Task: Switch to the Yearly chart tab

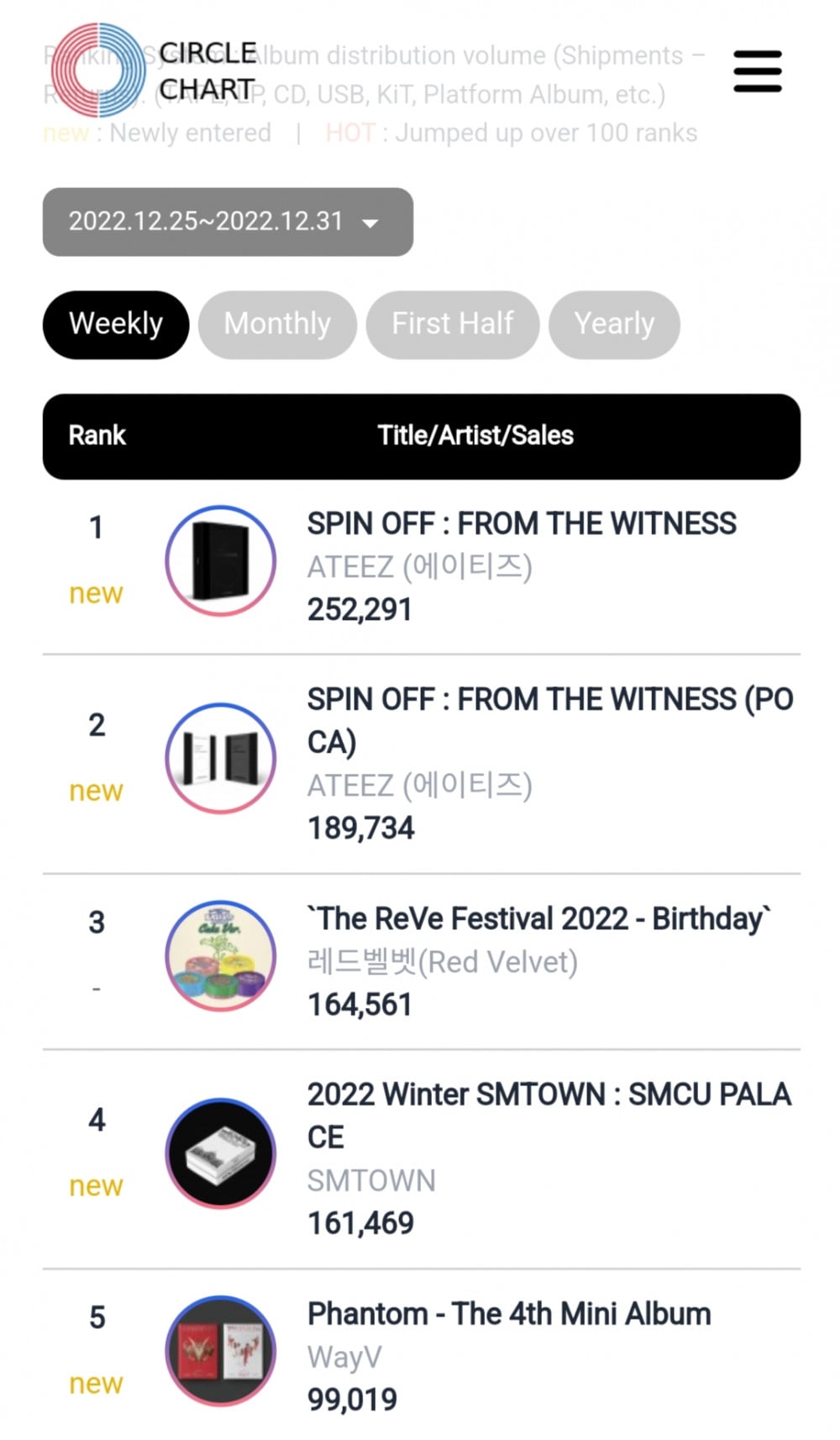Action: 614,324
